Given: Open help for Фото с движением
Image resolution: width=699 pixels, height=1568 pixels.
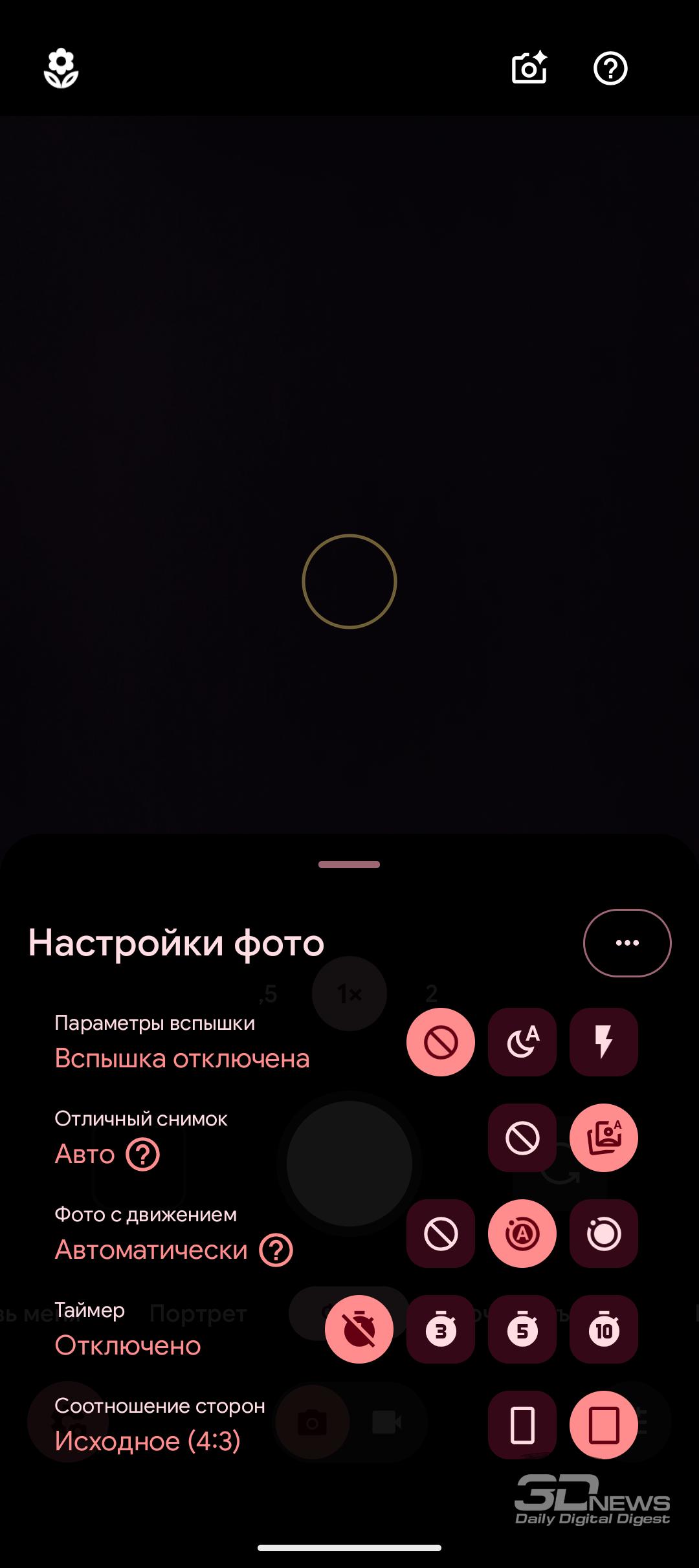Looking at the screenshot, I should pos(276,1250).
